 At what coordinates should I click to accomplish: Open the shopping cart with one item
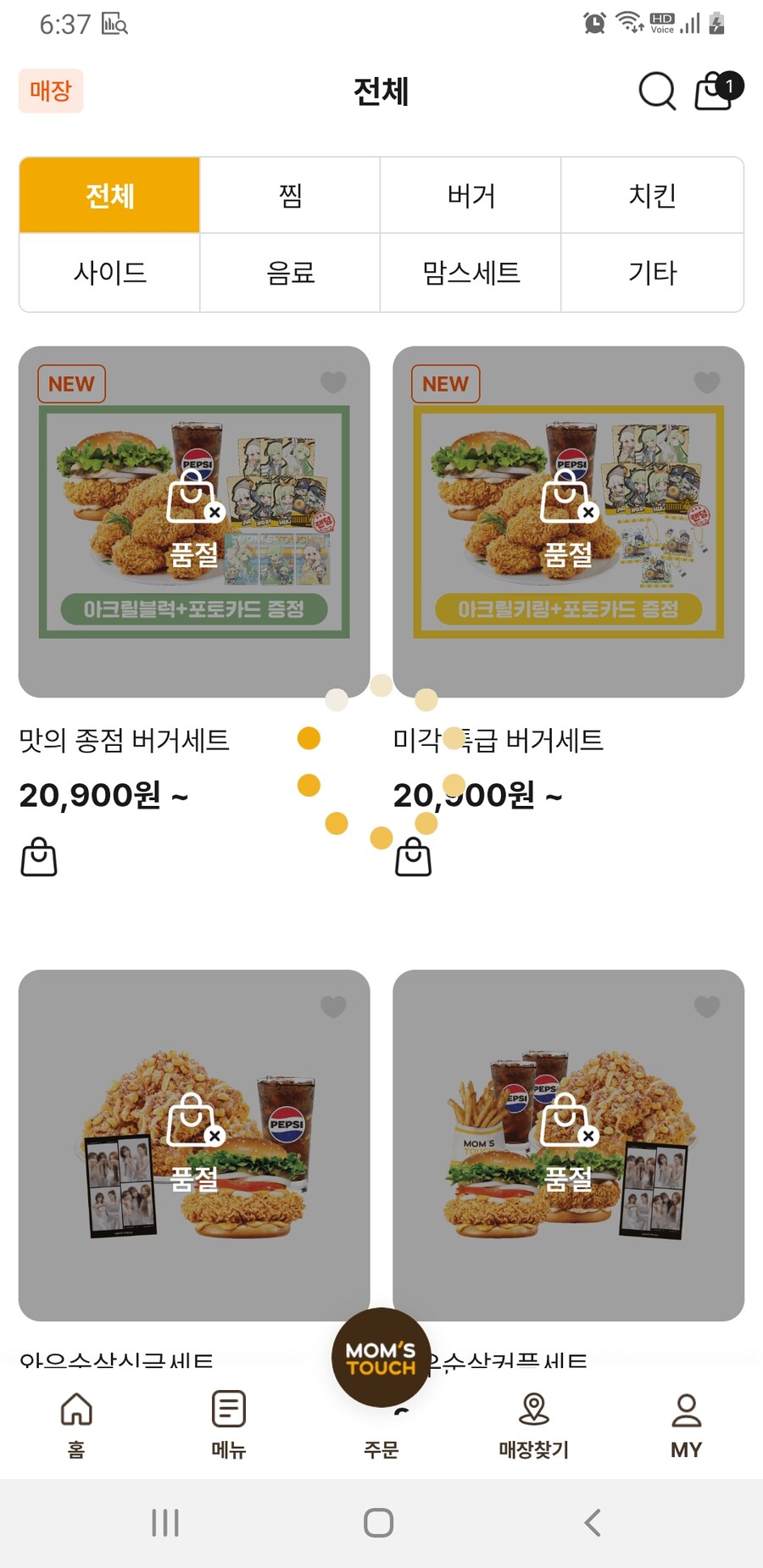(716, 91)
